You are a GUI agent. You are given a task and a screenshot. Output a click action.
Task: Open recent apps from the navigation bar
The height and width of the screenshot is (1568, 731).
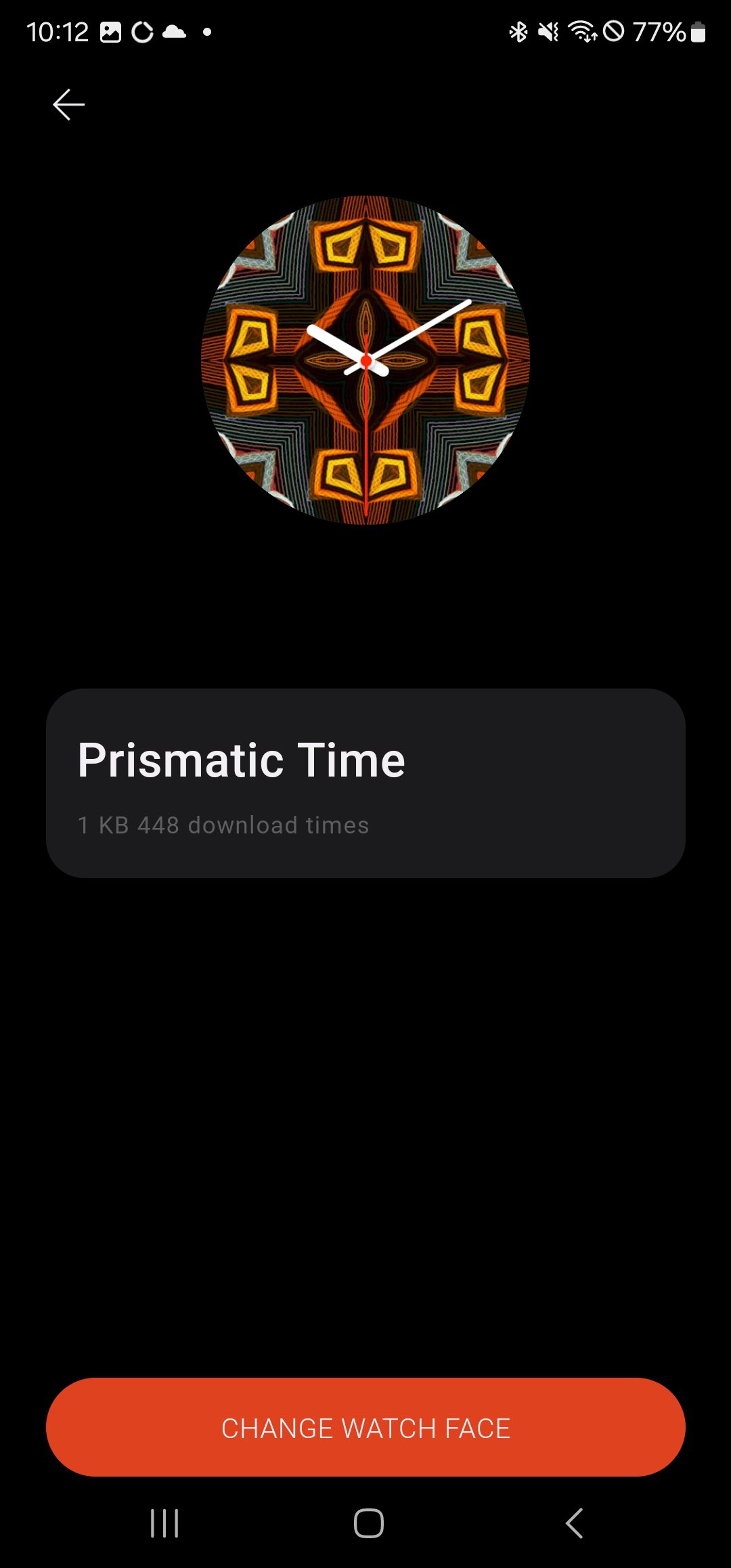pyautogui.click(x=164, y=1523)
